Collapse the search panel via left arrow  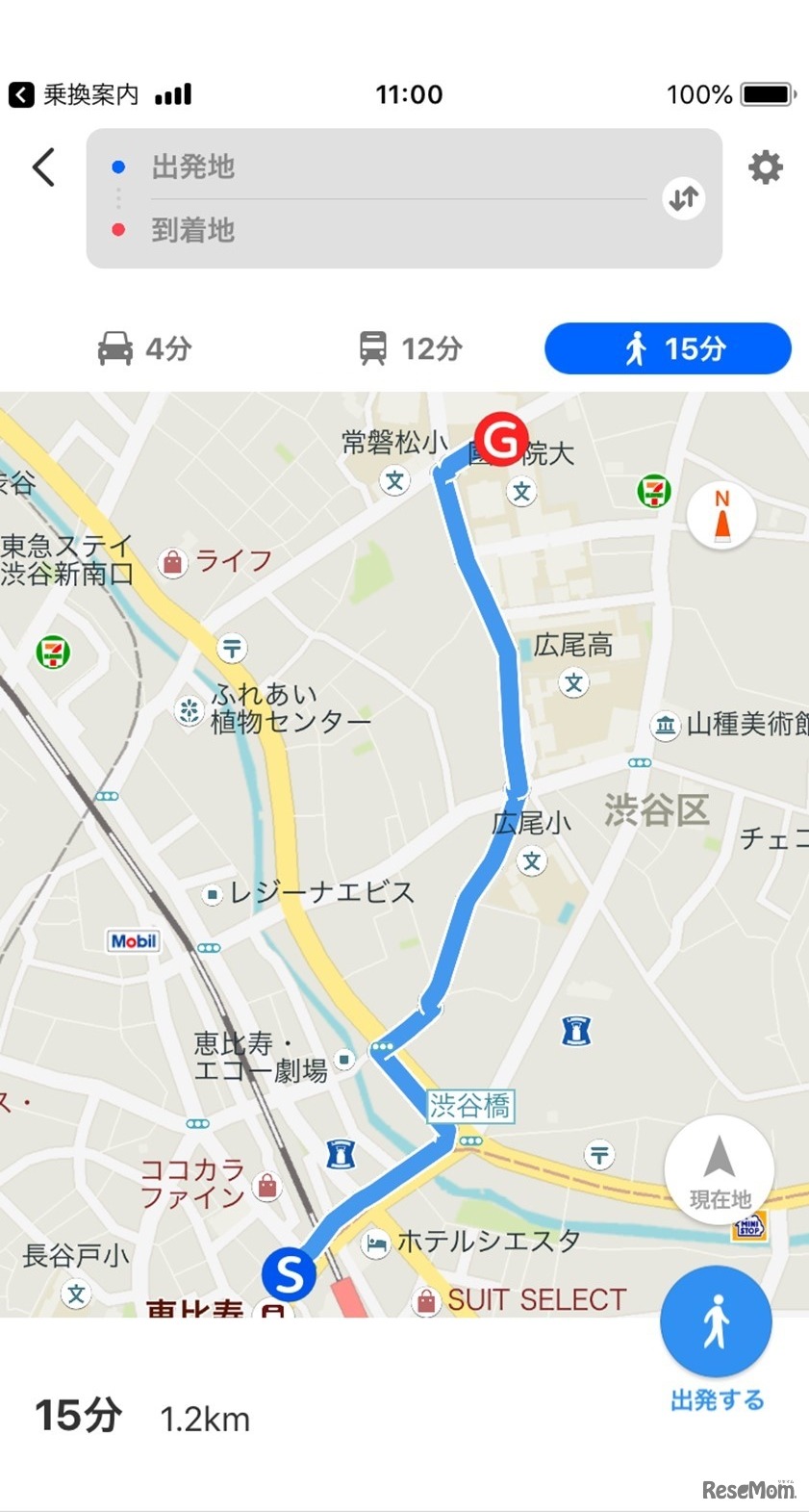point(42,167)
